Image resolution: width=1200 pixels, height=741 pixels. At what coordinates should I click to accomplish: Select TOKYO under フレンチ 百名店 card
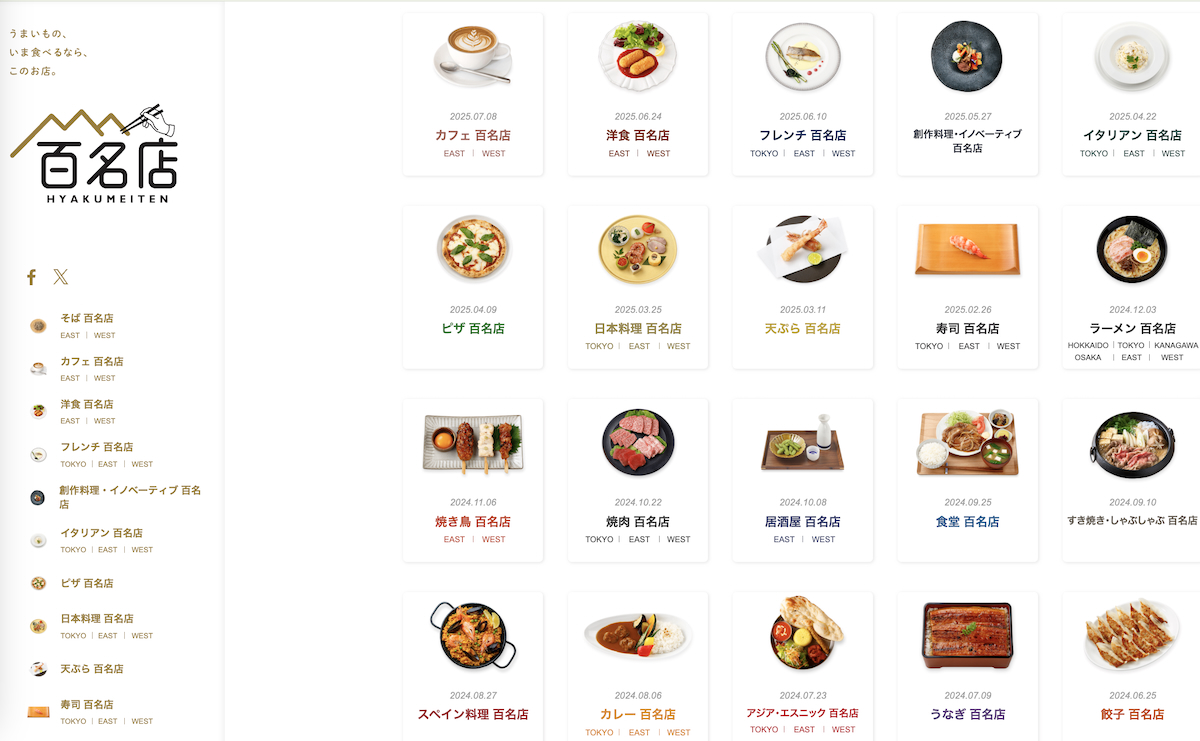pos(764,154)
